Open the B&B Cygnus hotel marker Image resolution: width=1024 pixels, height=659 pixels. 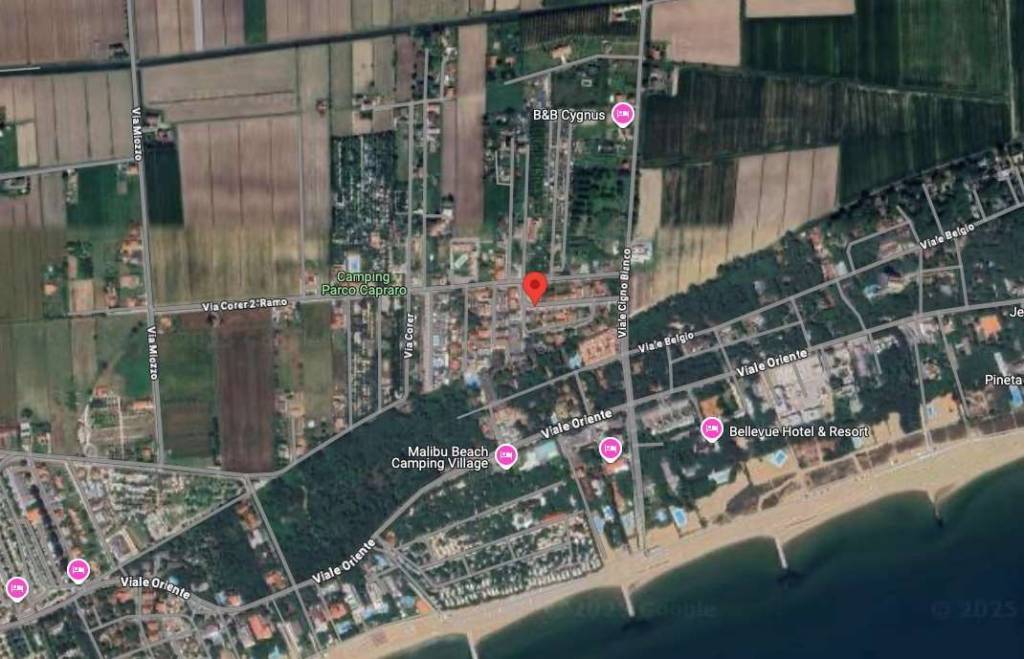[x=623, y=115]
